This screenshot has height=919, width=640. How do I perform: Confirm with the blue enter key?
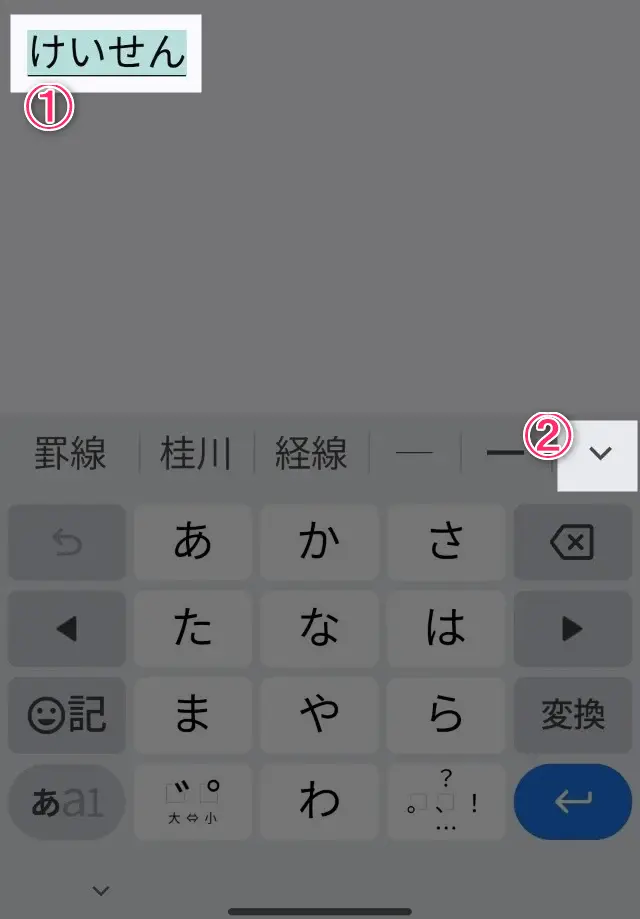(572, 802)
